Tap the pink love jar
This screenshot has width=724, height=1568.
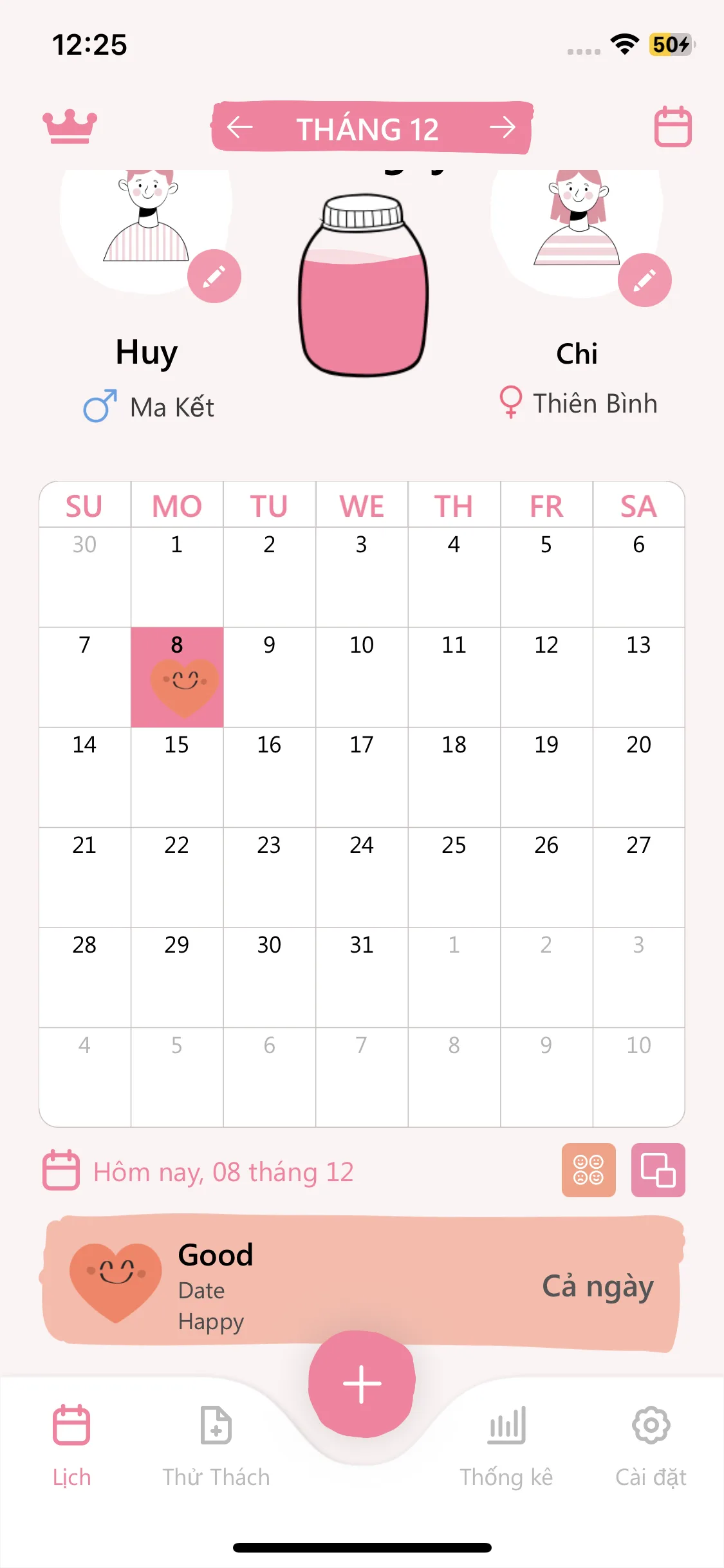pyautogui.click(x=362, y=286)
